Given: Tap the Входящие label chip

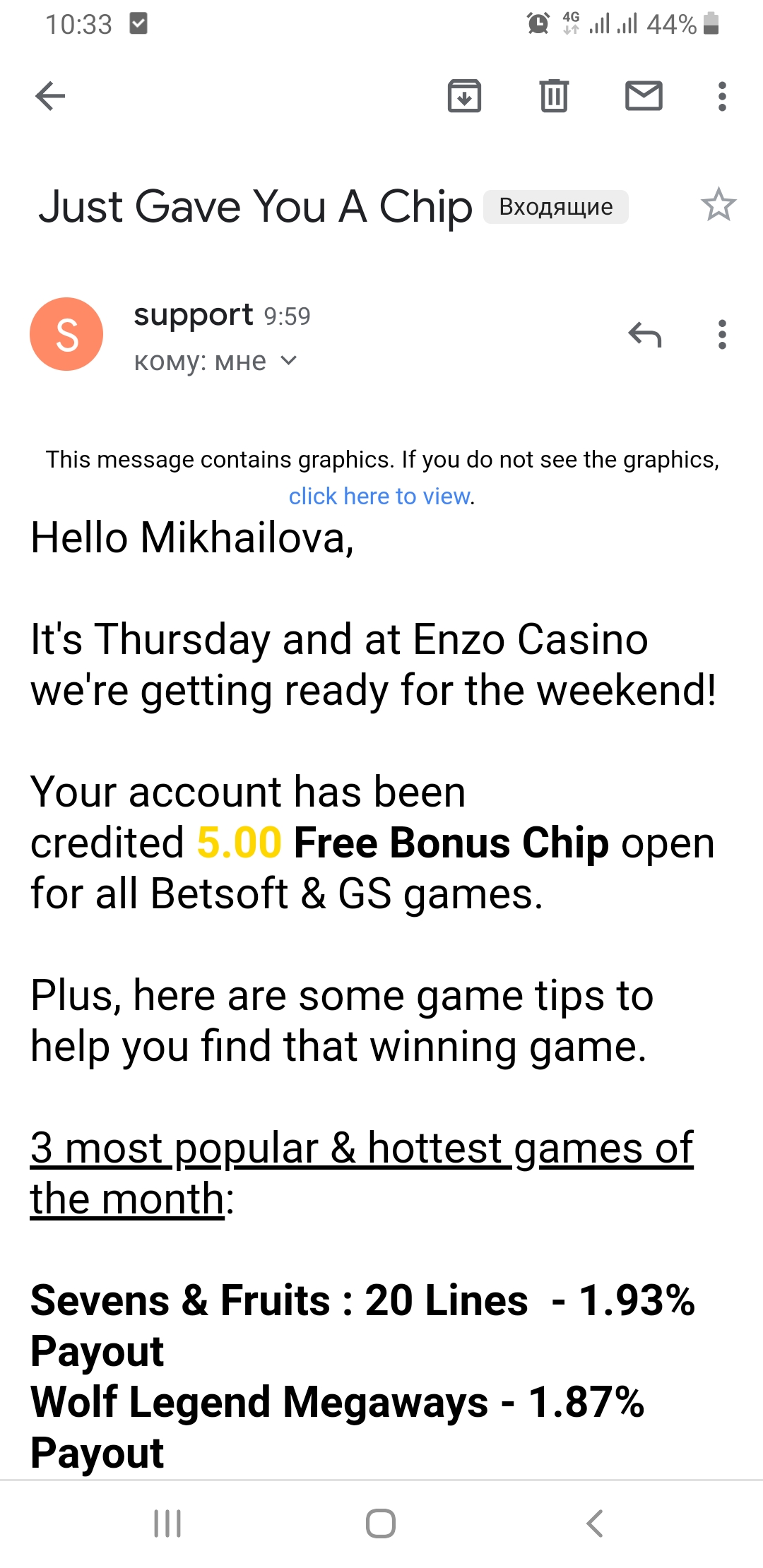Looking at the screenshot, I should (x=555, y=207).
